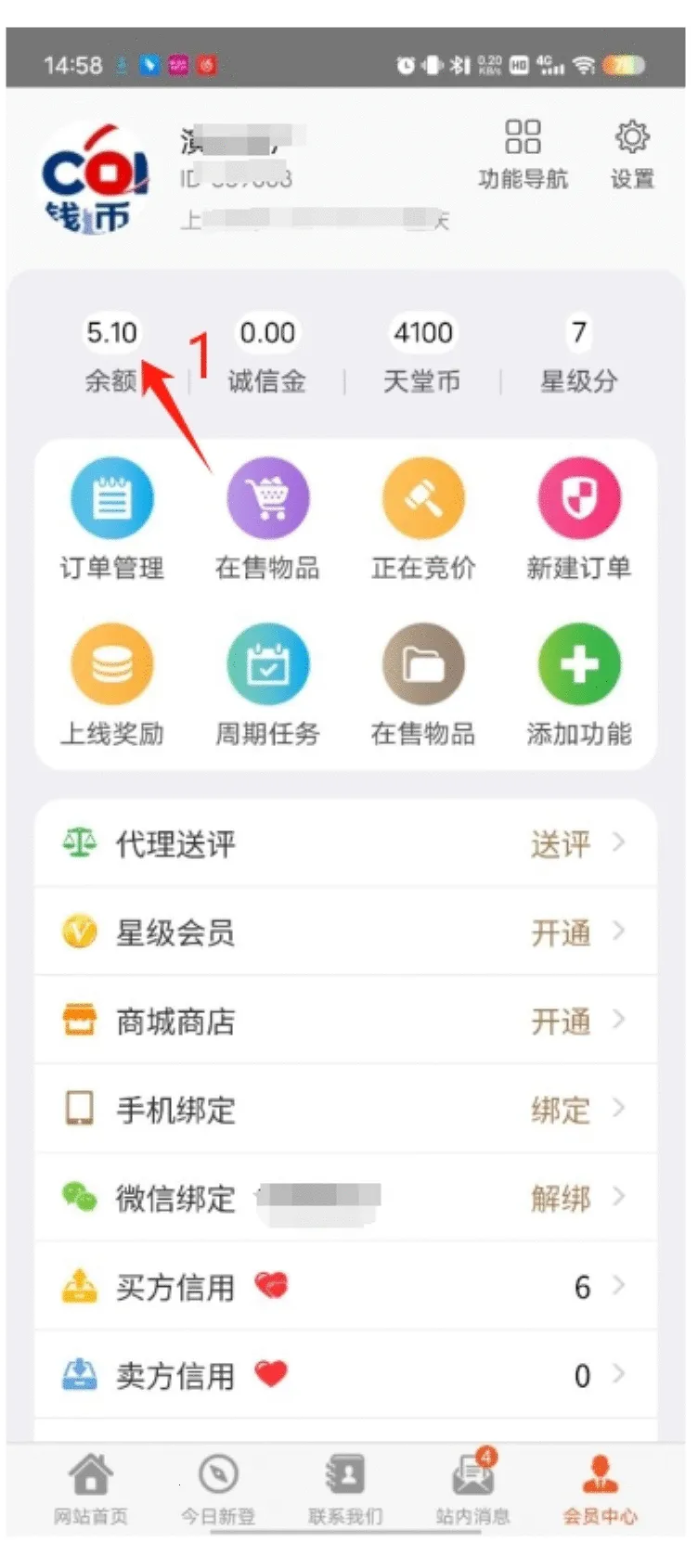
Task: Open the 商城商店 row
Action: pos(345,1021)
